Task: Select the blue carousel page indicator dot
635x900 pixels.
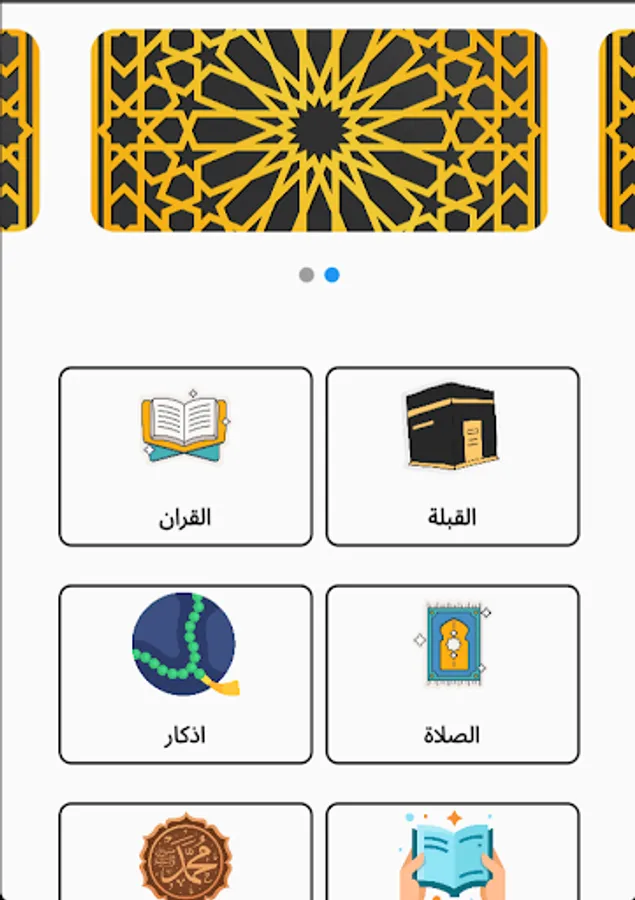Action: coord(332,275)
